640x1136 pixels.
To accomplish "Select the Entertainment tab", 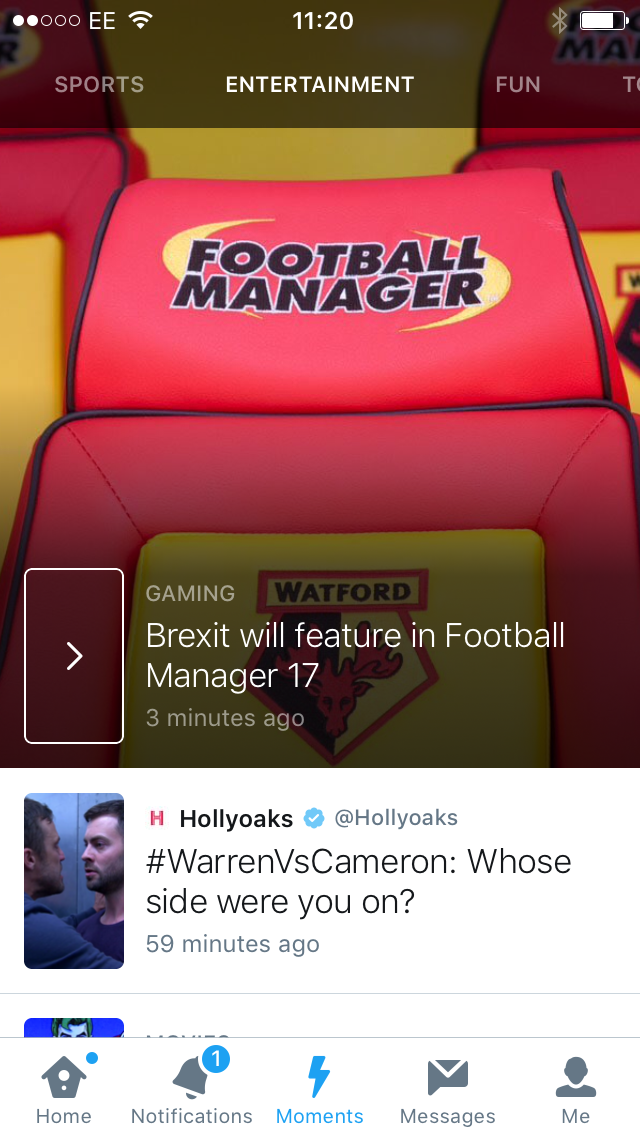I will tap(319, 85).
